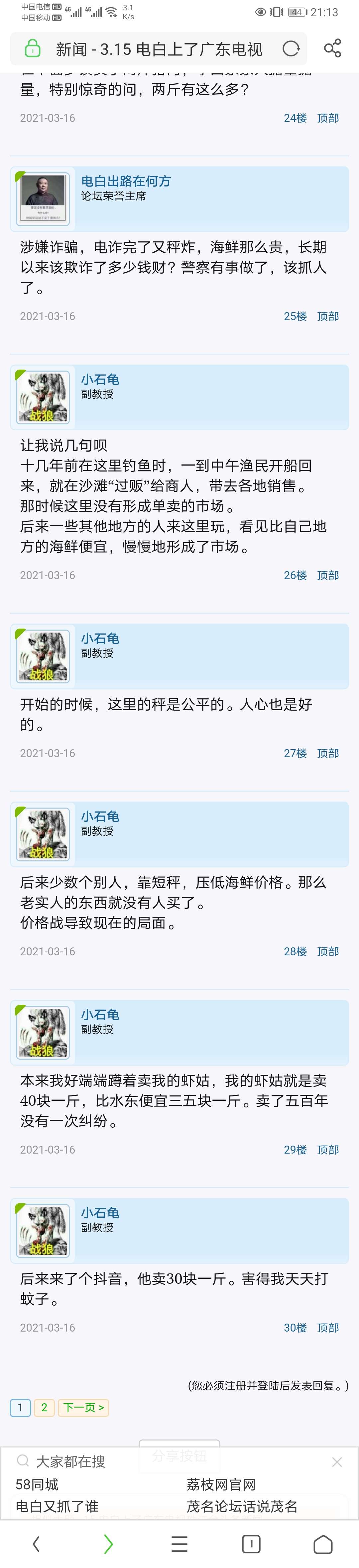Viewport: 359px width, 1568px height.
Task: Jump to top via 顶部 on 25楼
Action: point(327,316)
